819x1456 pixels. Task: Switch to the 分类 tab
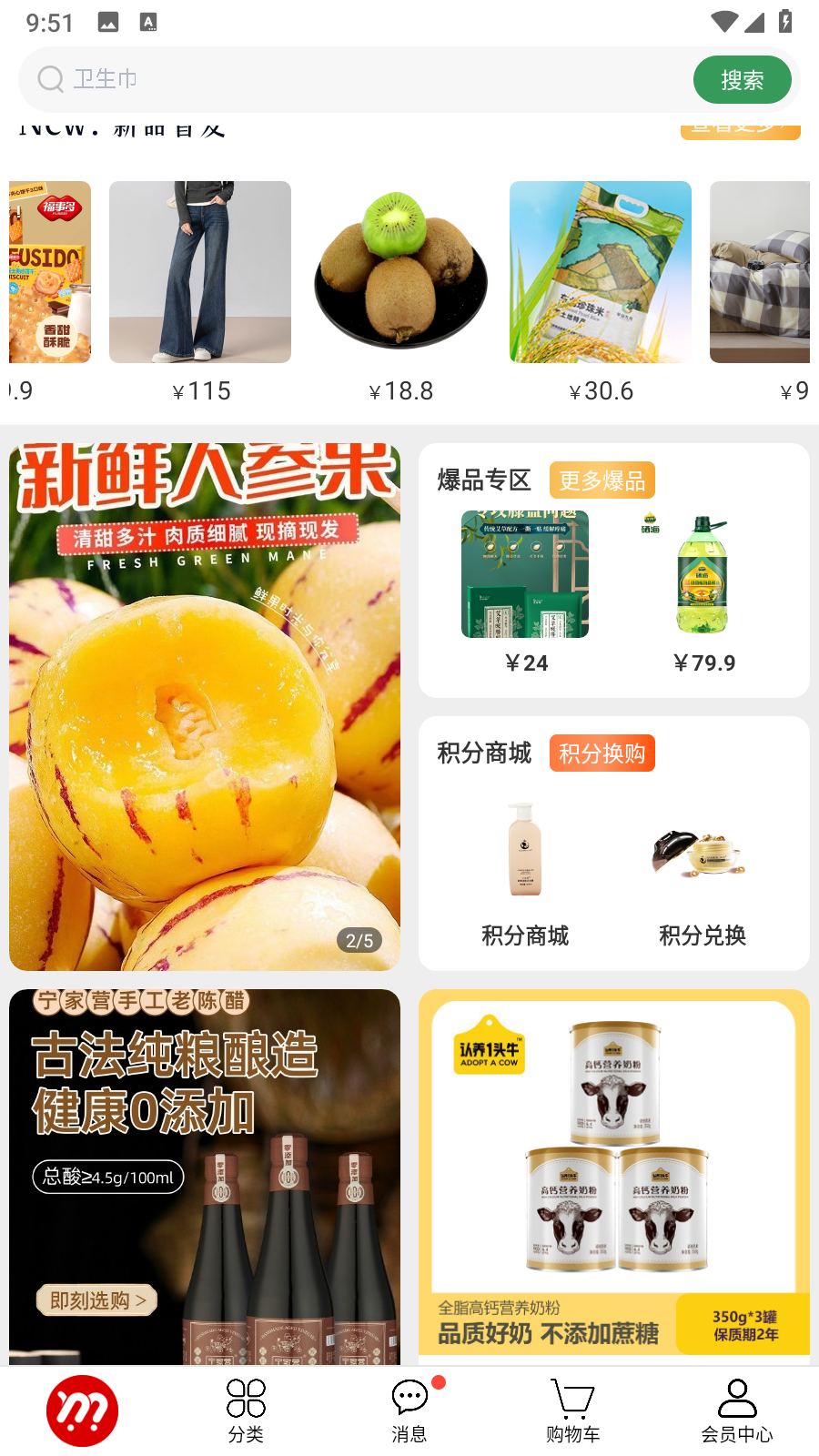[x=246, y=1410]
